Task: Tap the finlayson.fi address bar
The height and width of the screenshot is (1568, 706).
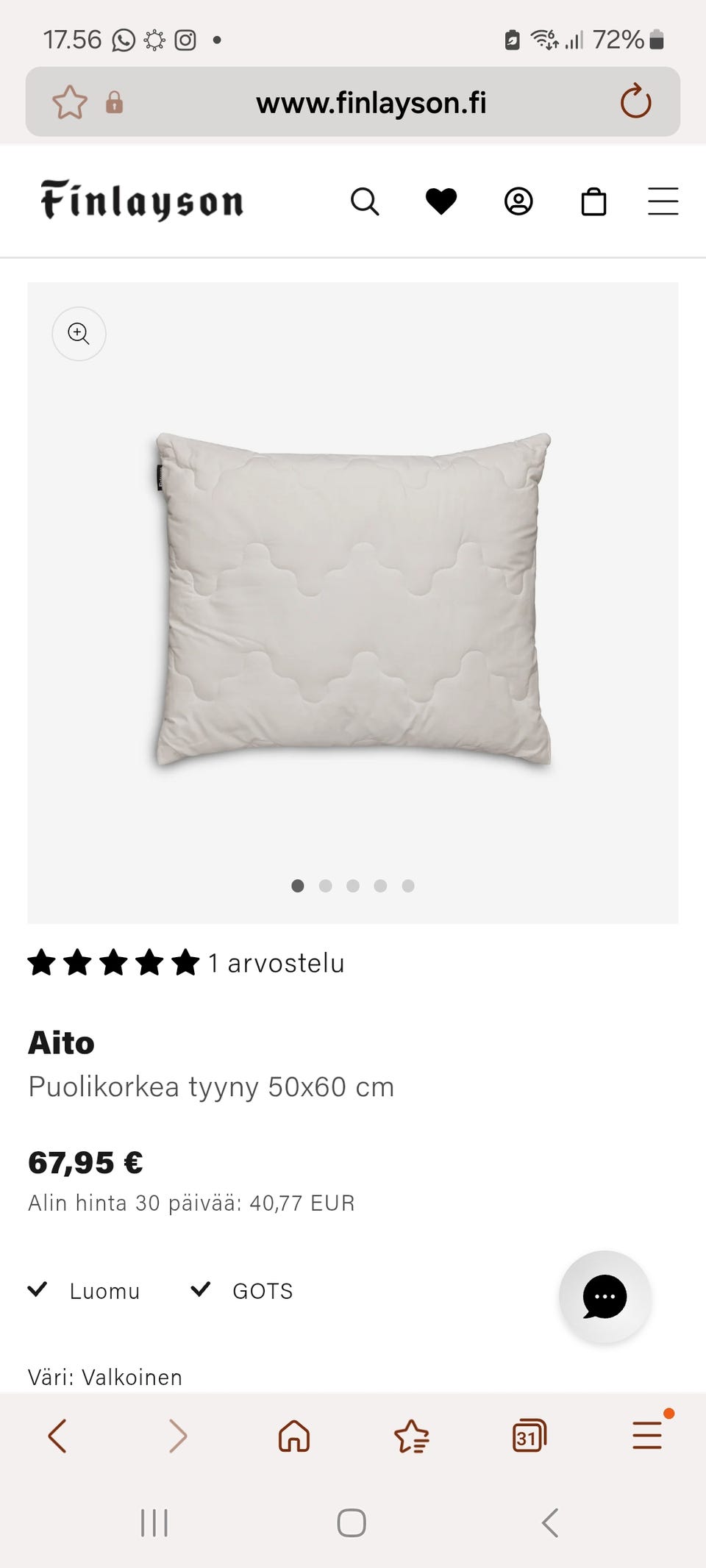Action: click(371, 103)
